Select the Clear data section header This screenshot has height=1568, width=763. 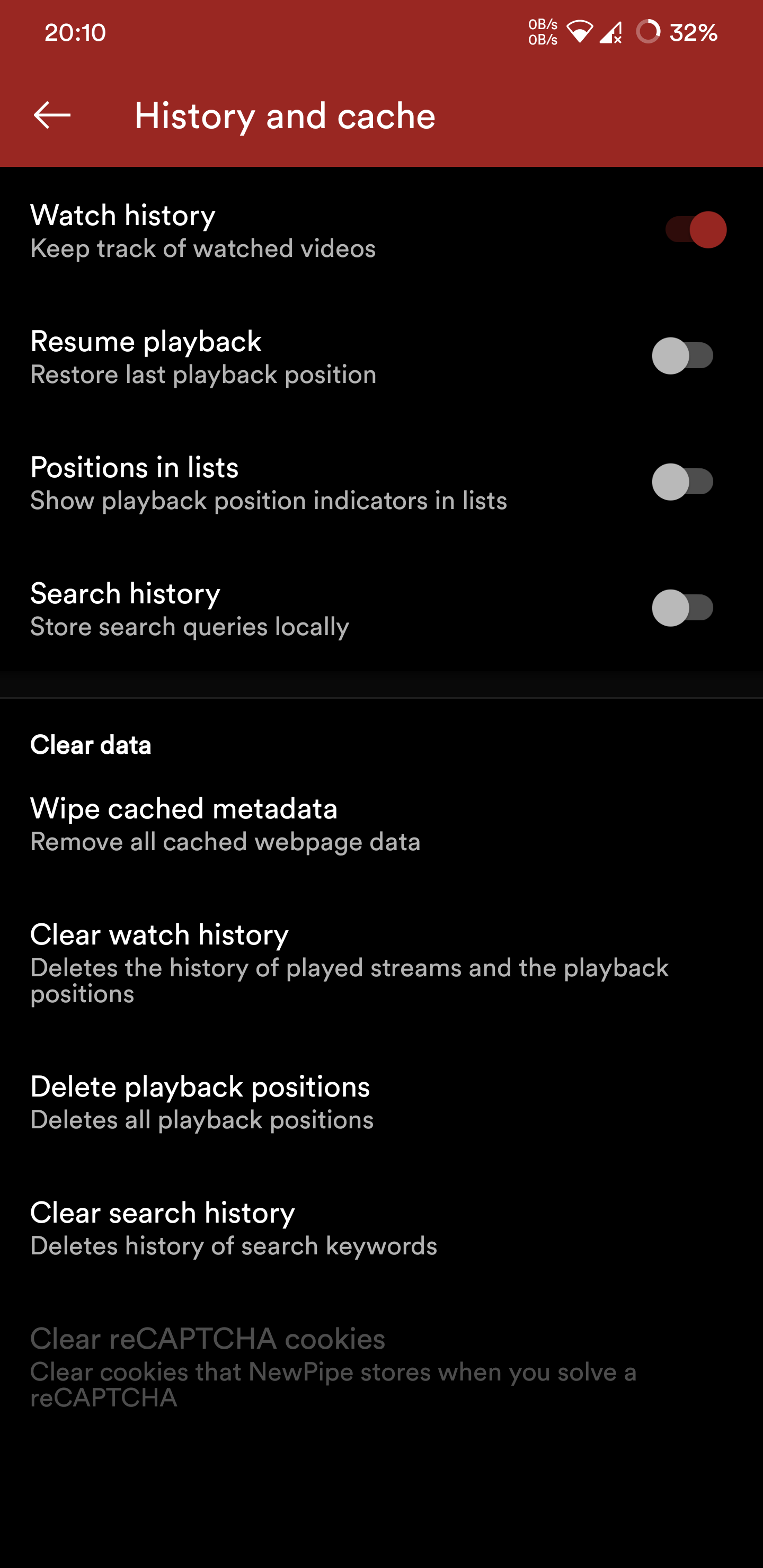[91, 745]
